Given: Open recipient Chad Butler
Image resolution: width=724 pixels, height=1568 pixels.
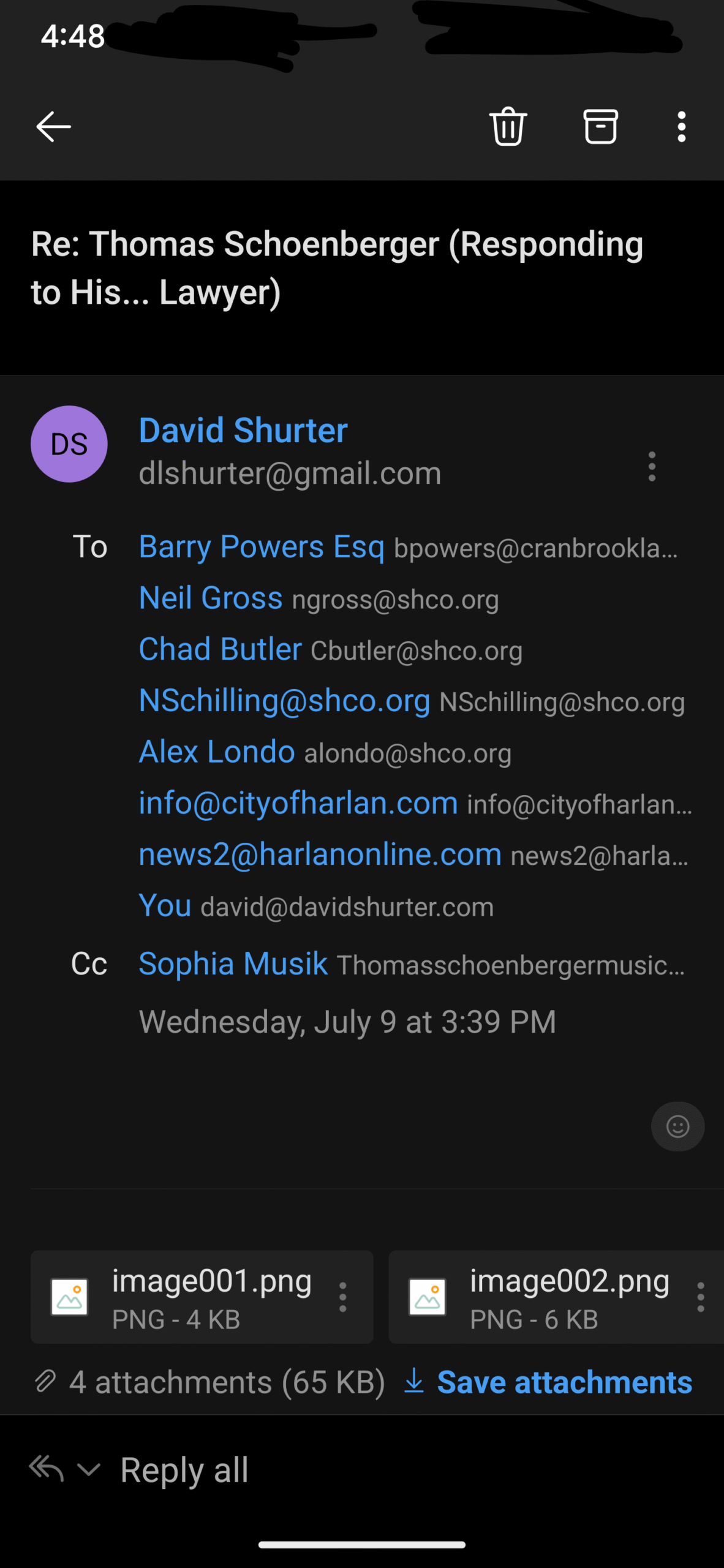Looking at the screenshot, I should pos(221,649).
